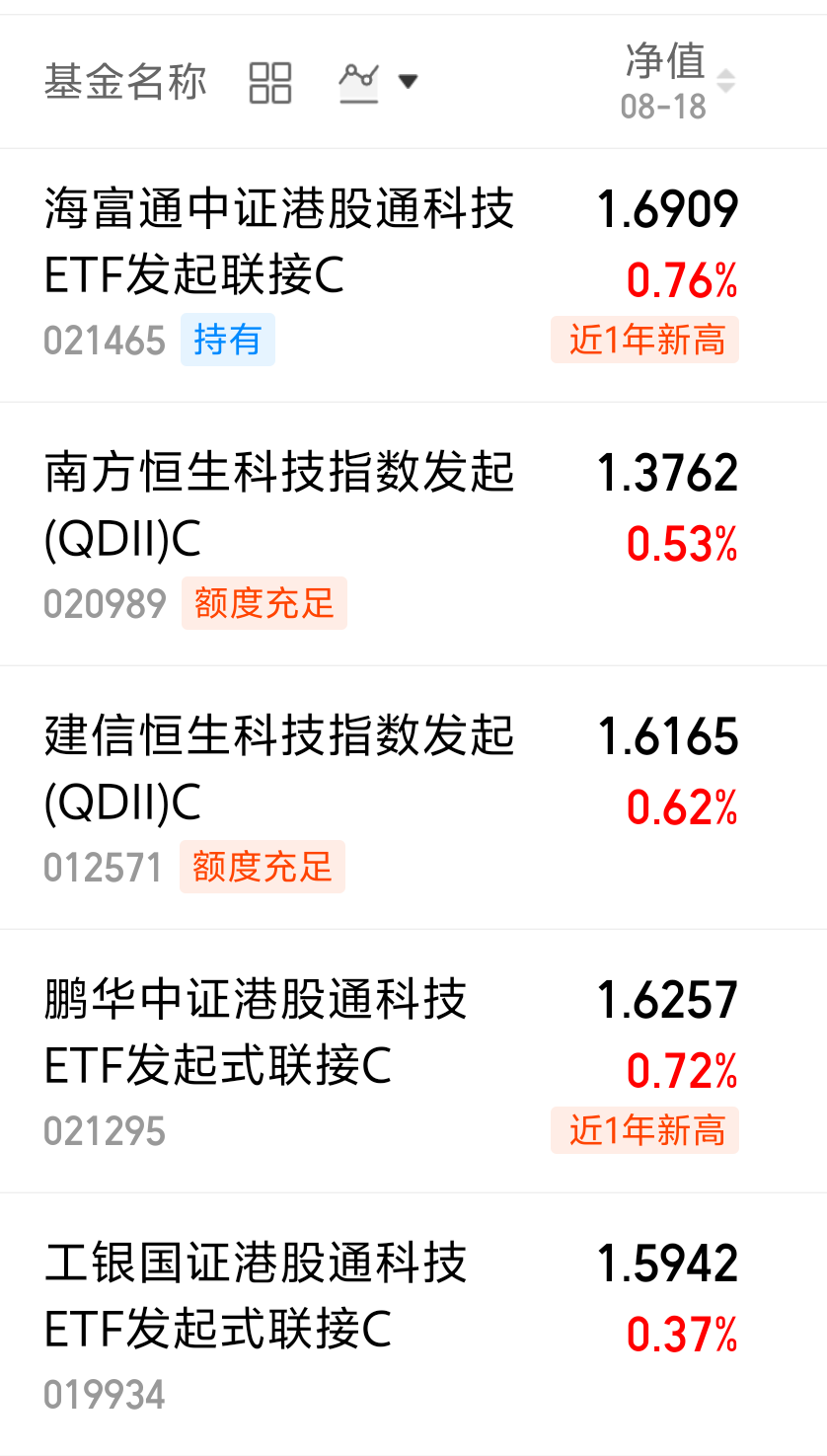
Task: Open fund 鹏华中证港股通科技ETF发起式联接C
Action: click(413, 1061)
